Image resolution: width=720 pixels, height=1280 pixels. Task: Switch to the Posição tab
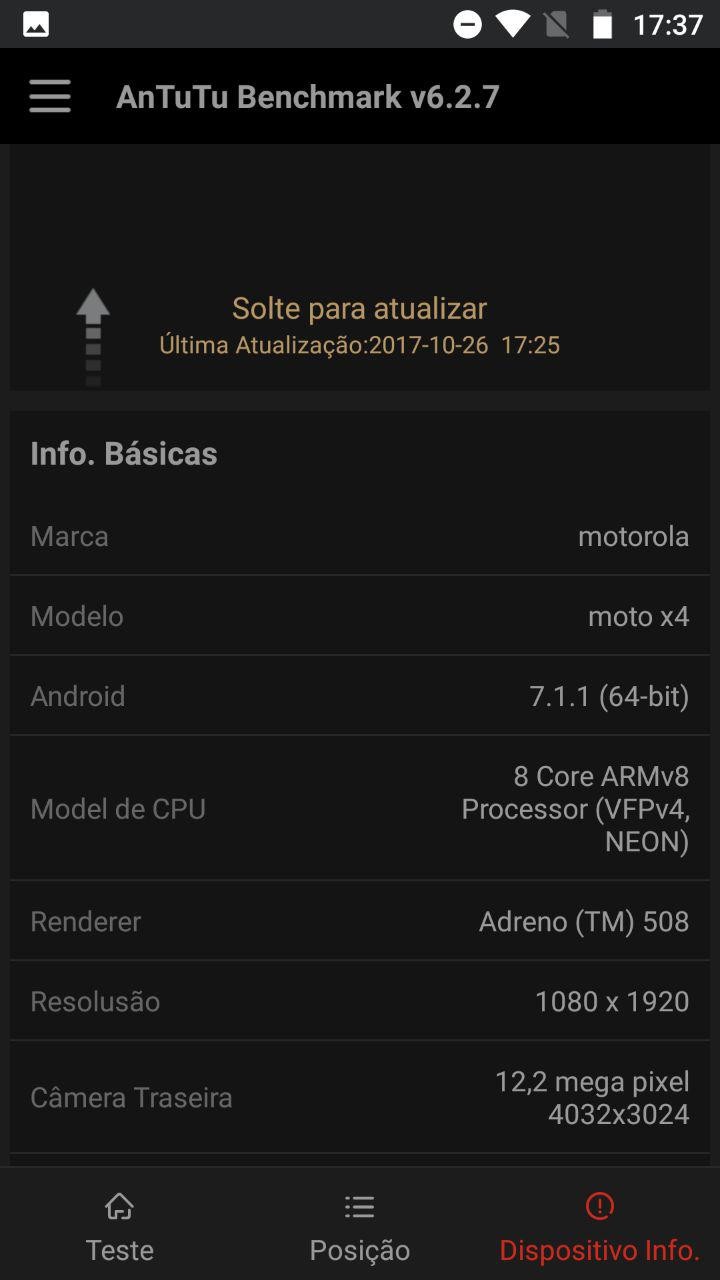[x=360, y=1226]
